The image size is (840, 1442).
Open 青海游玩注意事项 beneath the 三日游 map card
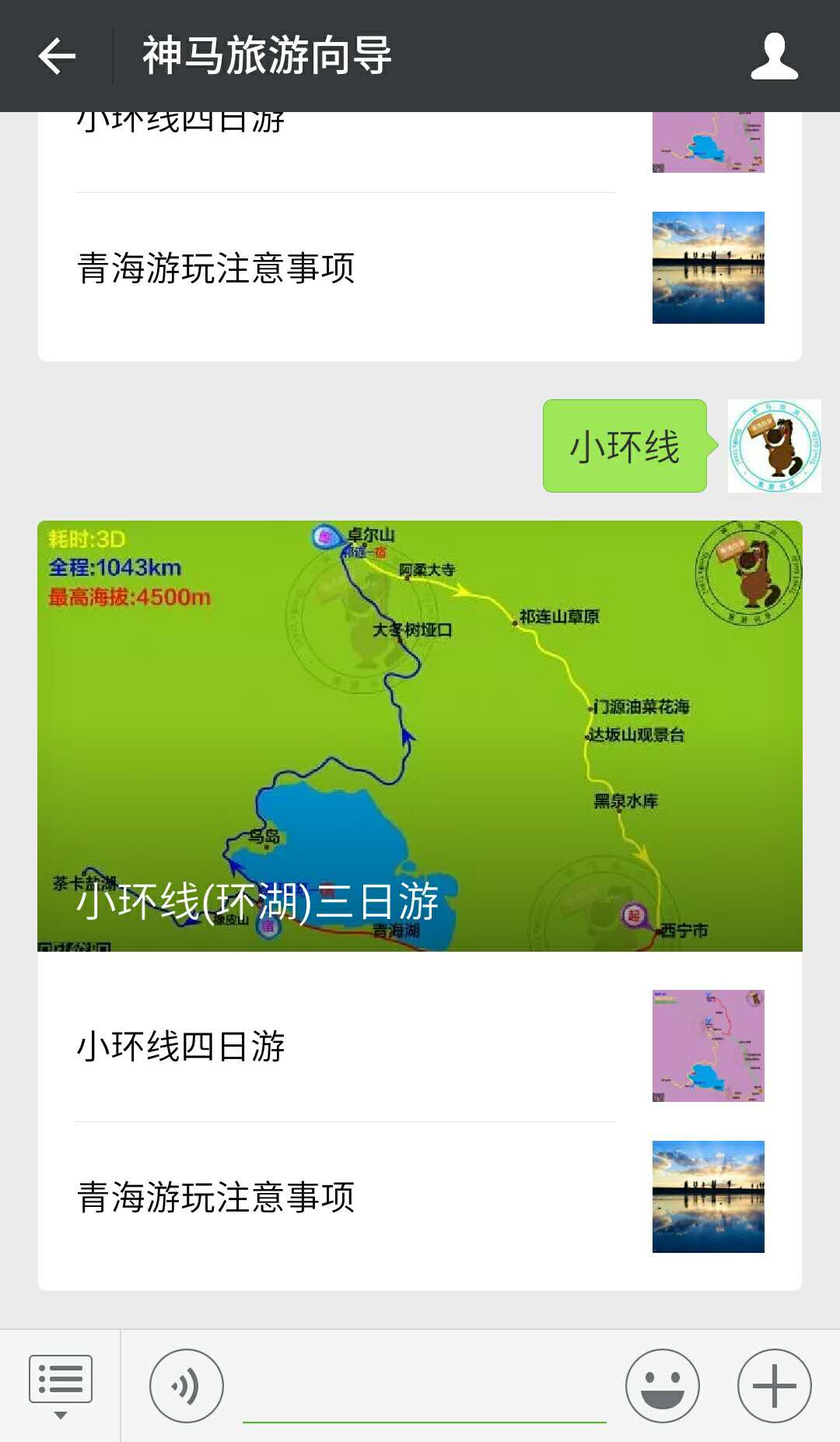pos(420,1197)
